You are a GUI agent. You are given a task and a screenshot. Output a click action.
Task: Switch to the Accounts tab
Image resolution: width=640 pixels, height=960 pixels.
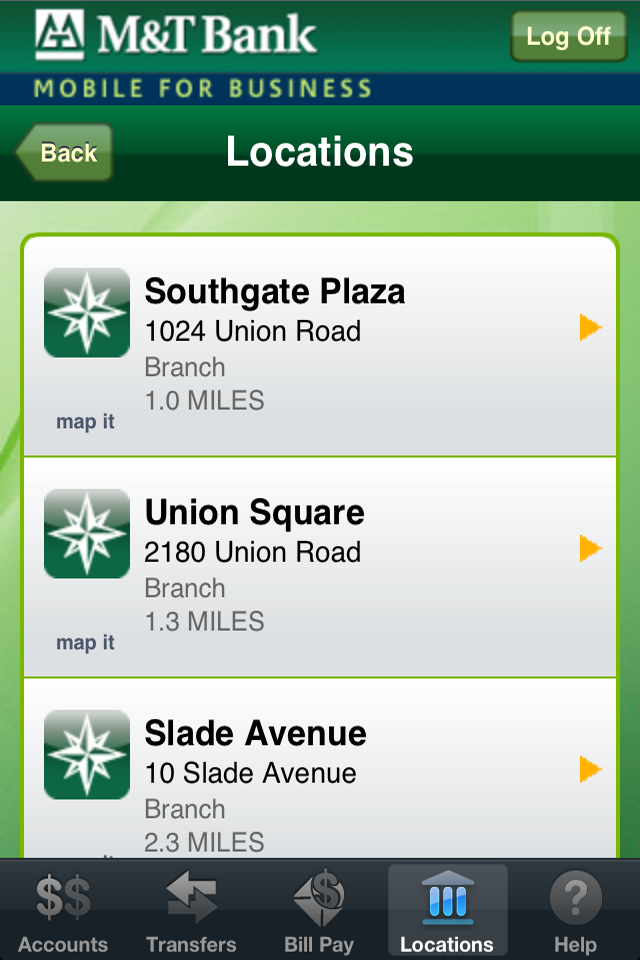[63, 912]
